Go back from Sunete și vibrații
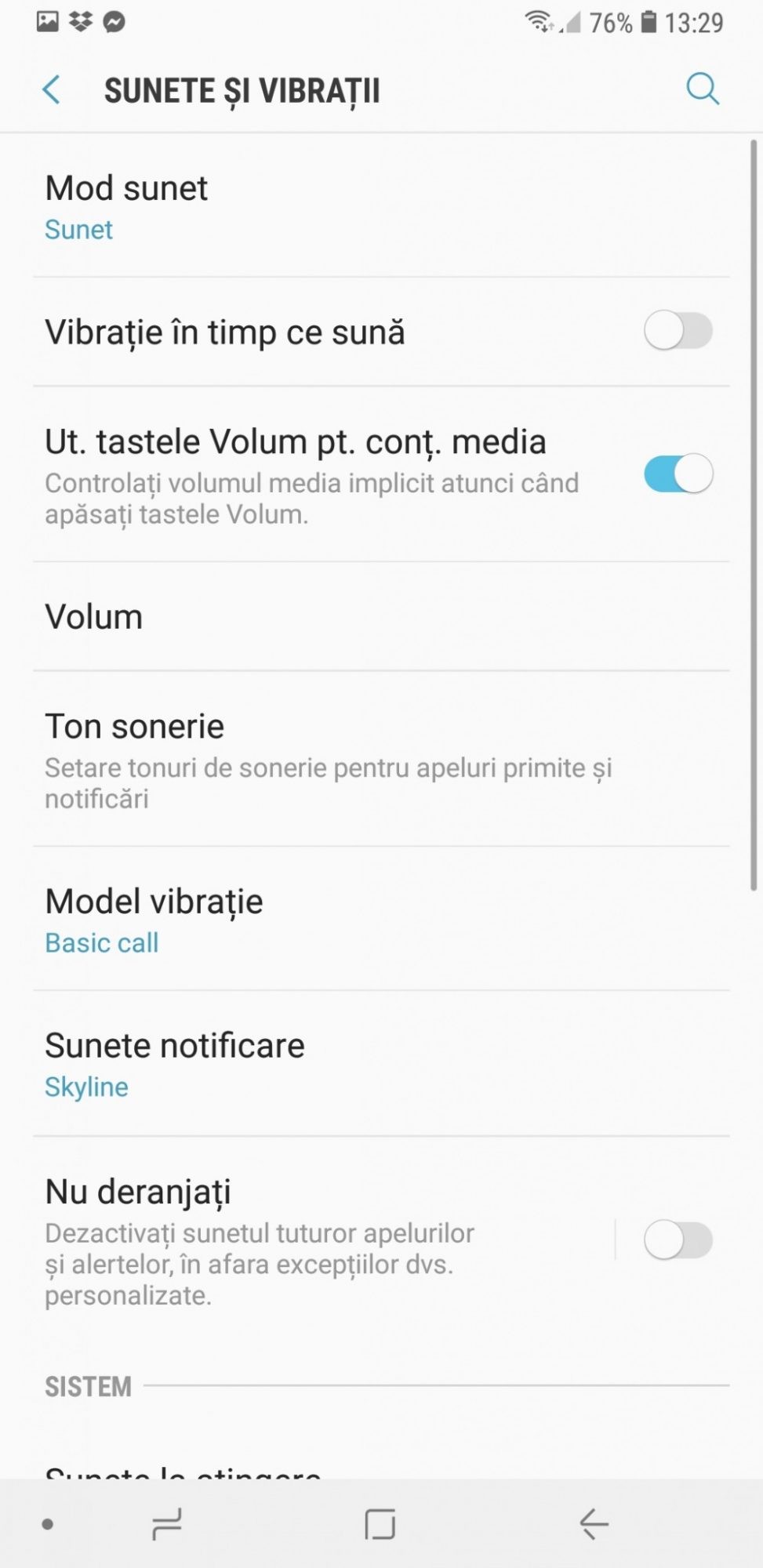 [52, 89]
